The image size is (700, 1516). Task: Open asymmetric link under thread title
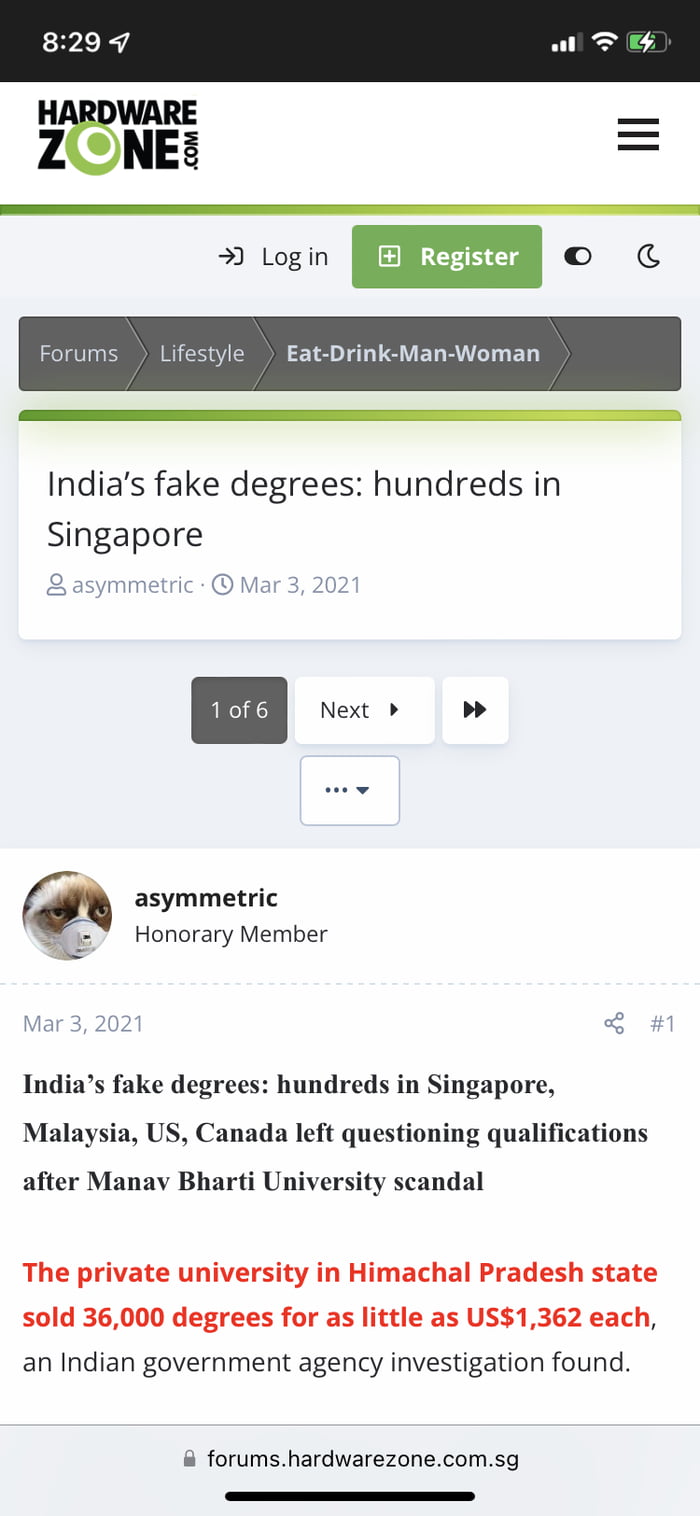132,585
